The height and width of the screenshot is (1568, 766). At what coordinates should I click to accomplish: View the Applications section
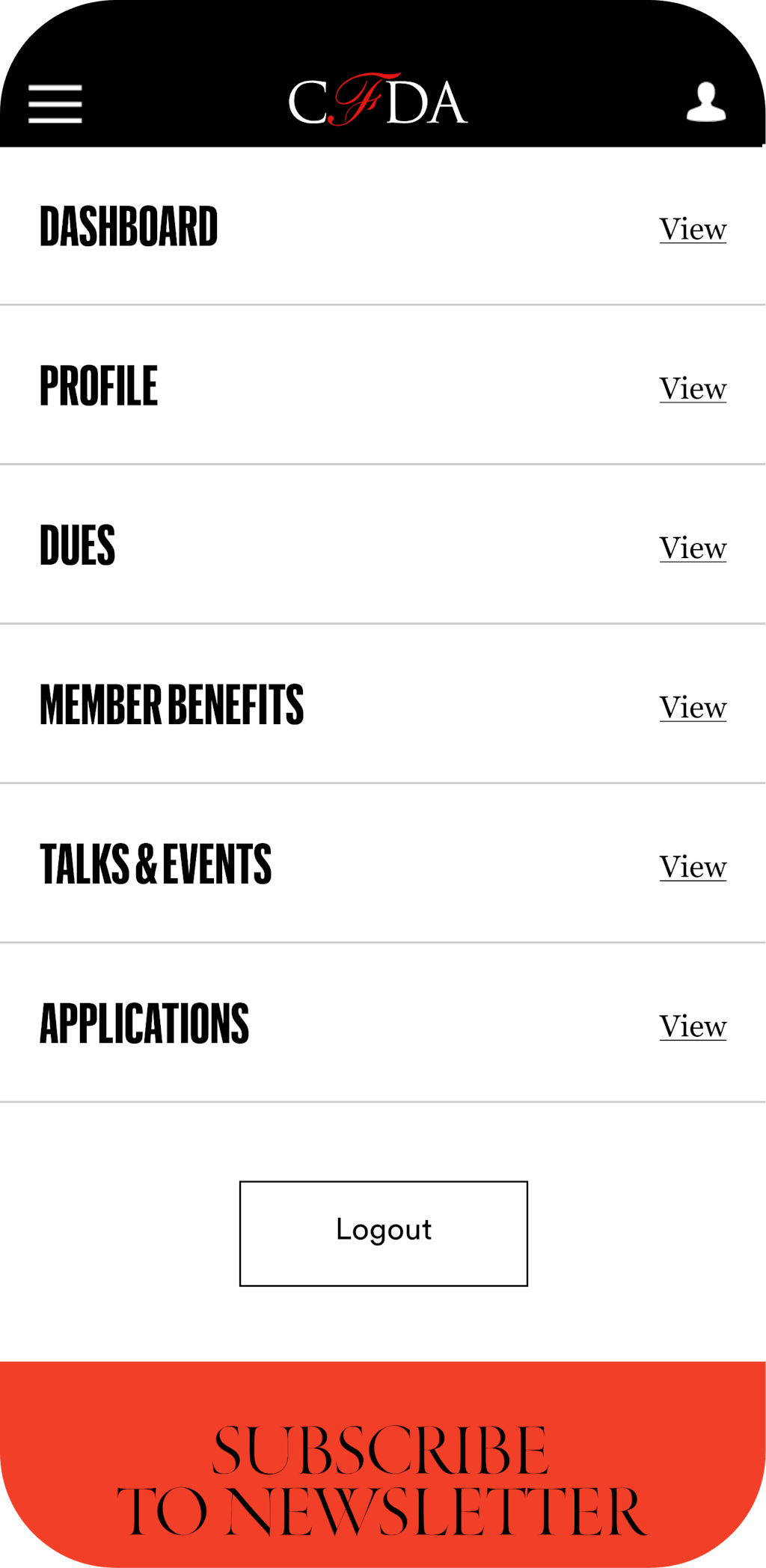(x=693, y=1026)
